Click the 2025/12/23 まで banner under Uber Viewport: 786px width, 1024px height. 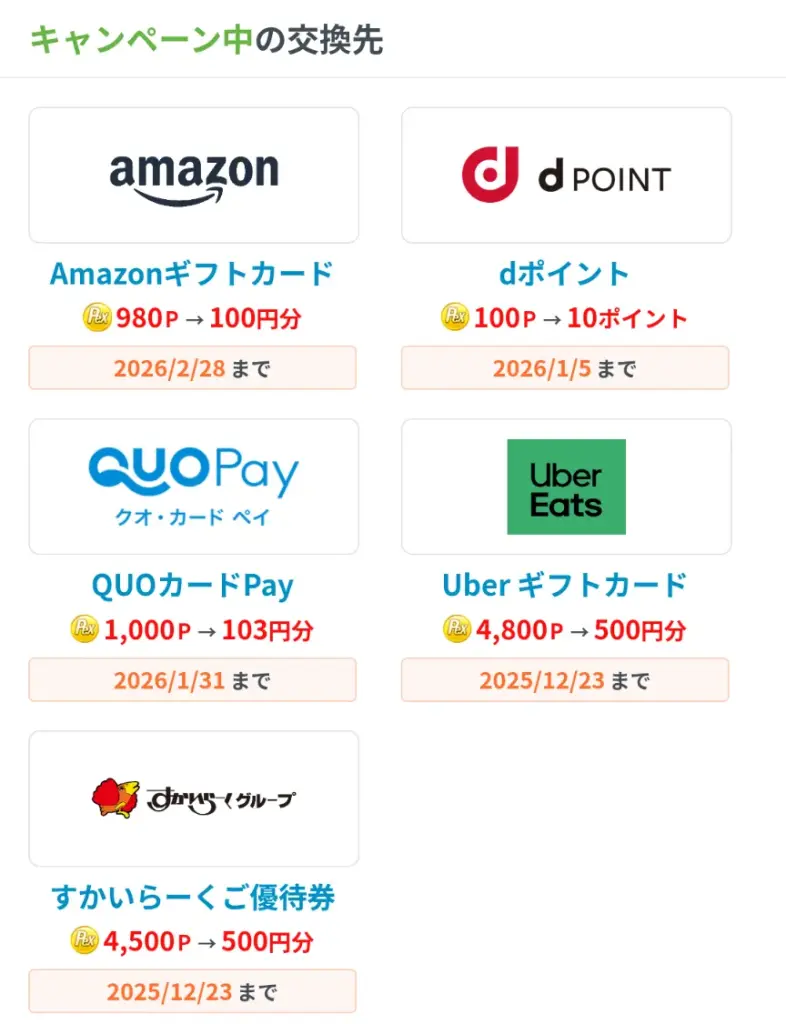tap(565, 680)
